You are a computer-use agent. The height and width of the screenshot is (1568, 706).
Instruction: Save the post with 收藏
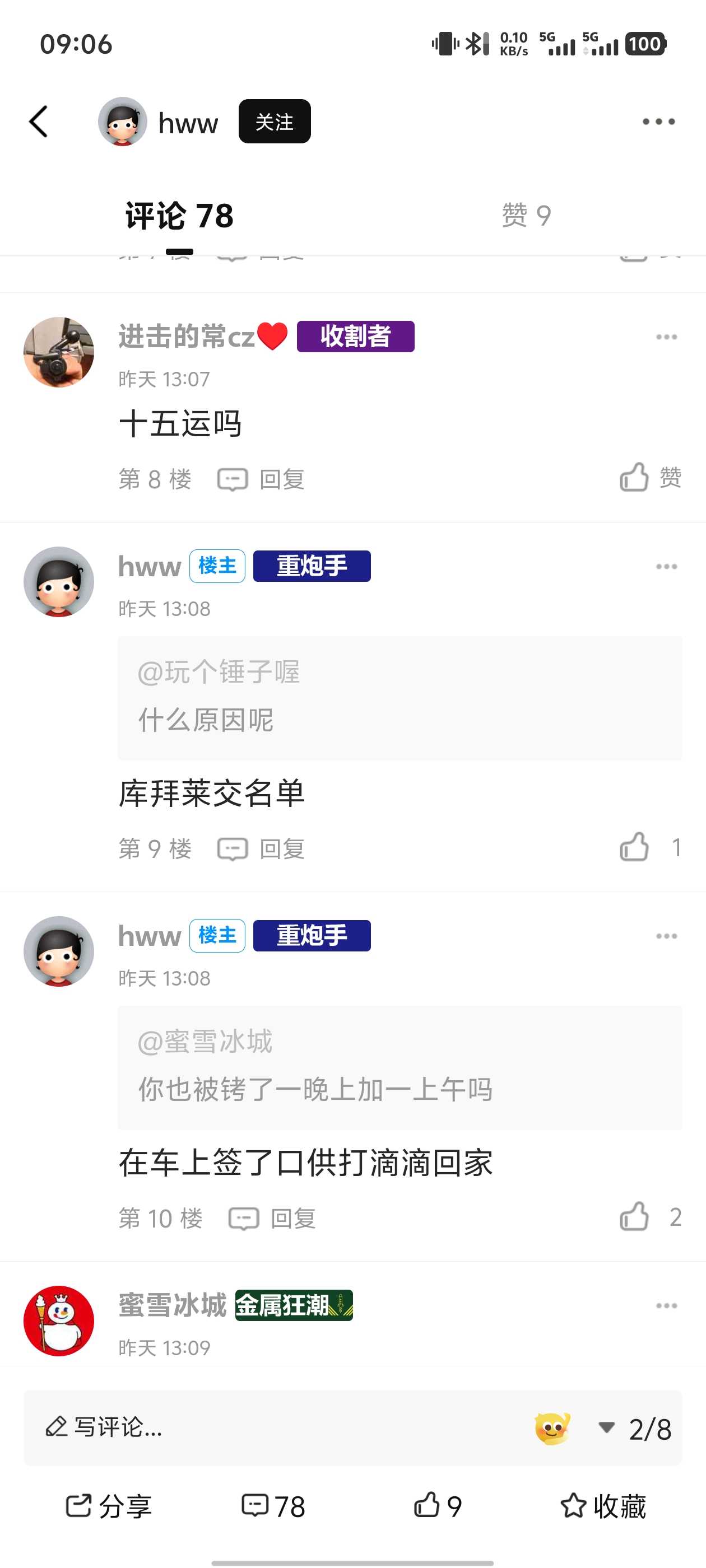[603, 1506]
